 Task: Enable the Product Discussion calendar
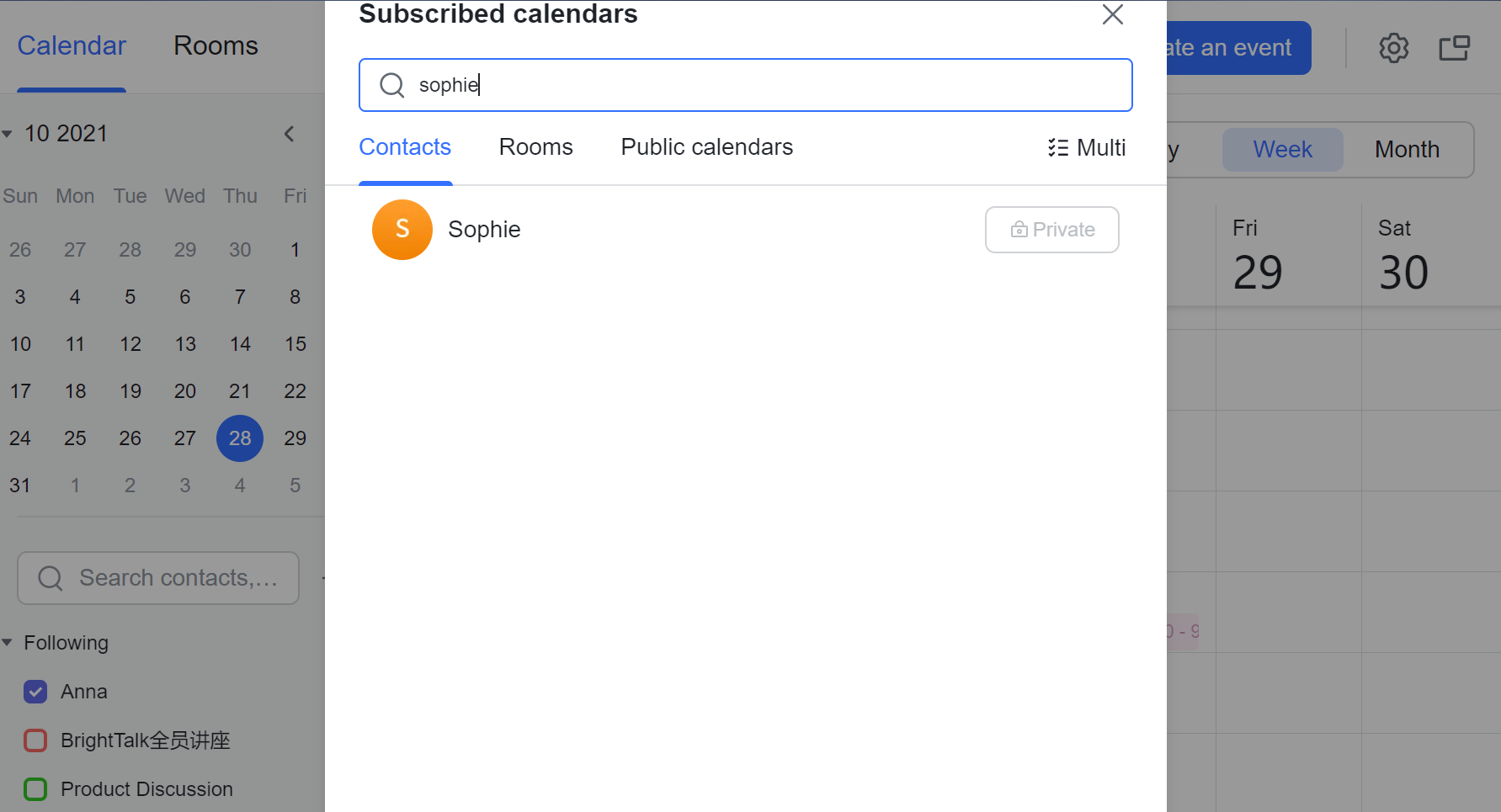tap(35, 789)
